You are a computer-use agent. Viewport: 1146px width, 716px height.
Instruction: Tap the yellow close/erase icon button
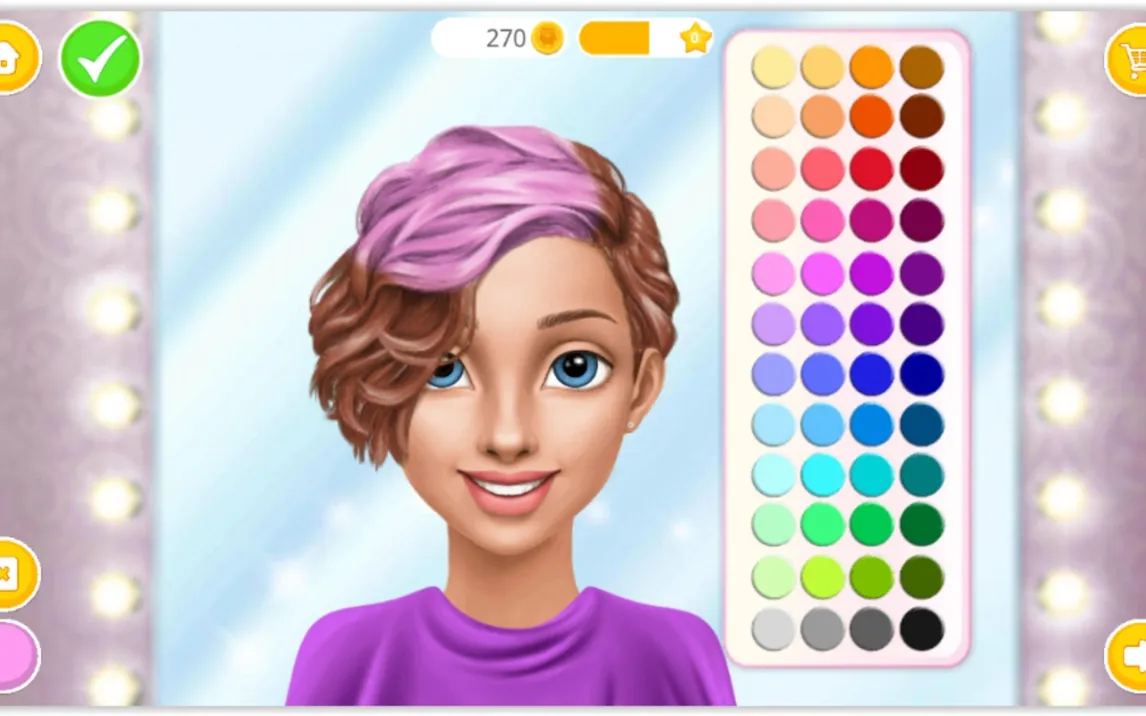(x=12, y=574)
